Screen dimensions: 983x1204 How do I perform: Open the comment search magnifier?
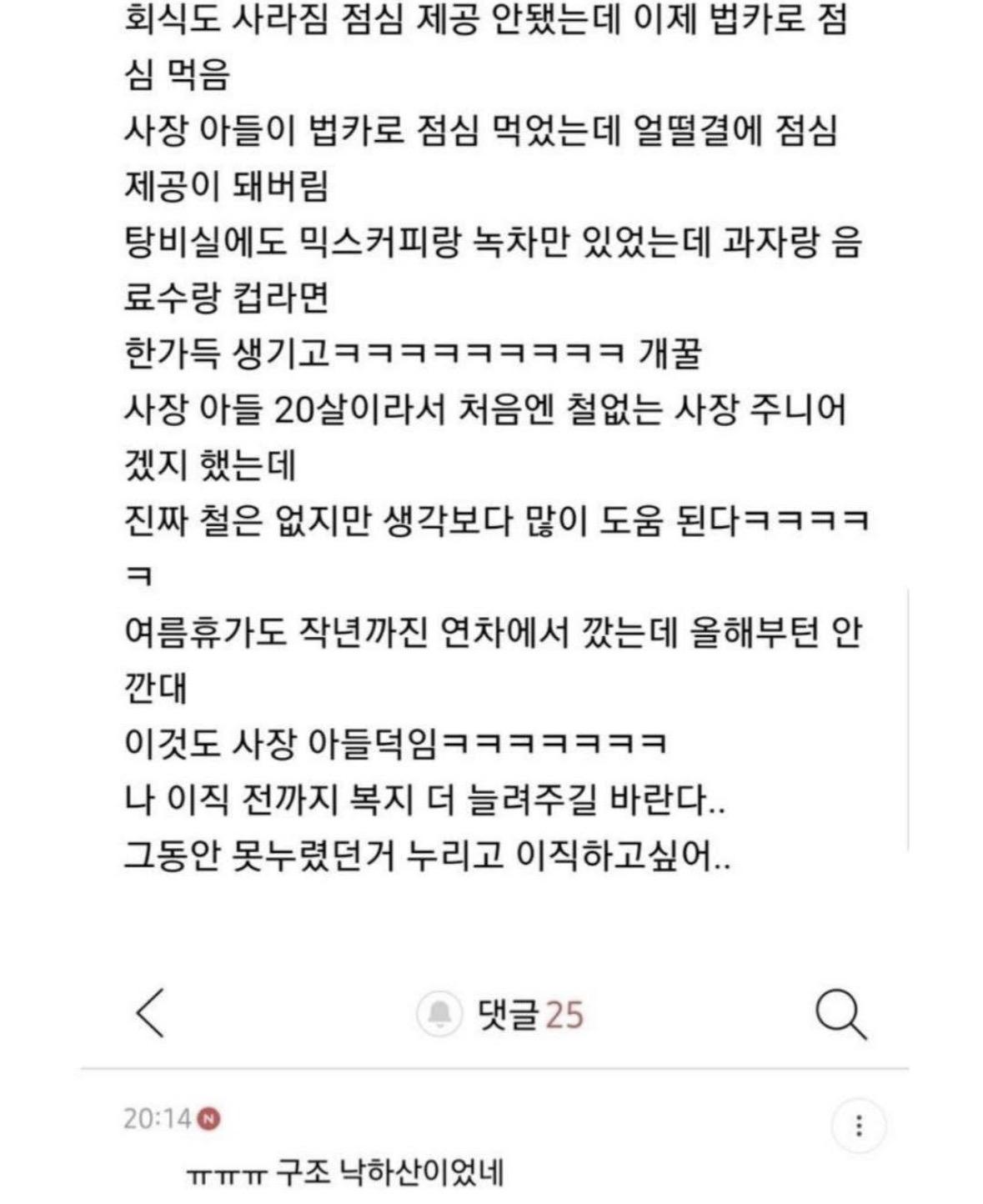[840, 1014]
